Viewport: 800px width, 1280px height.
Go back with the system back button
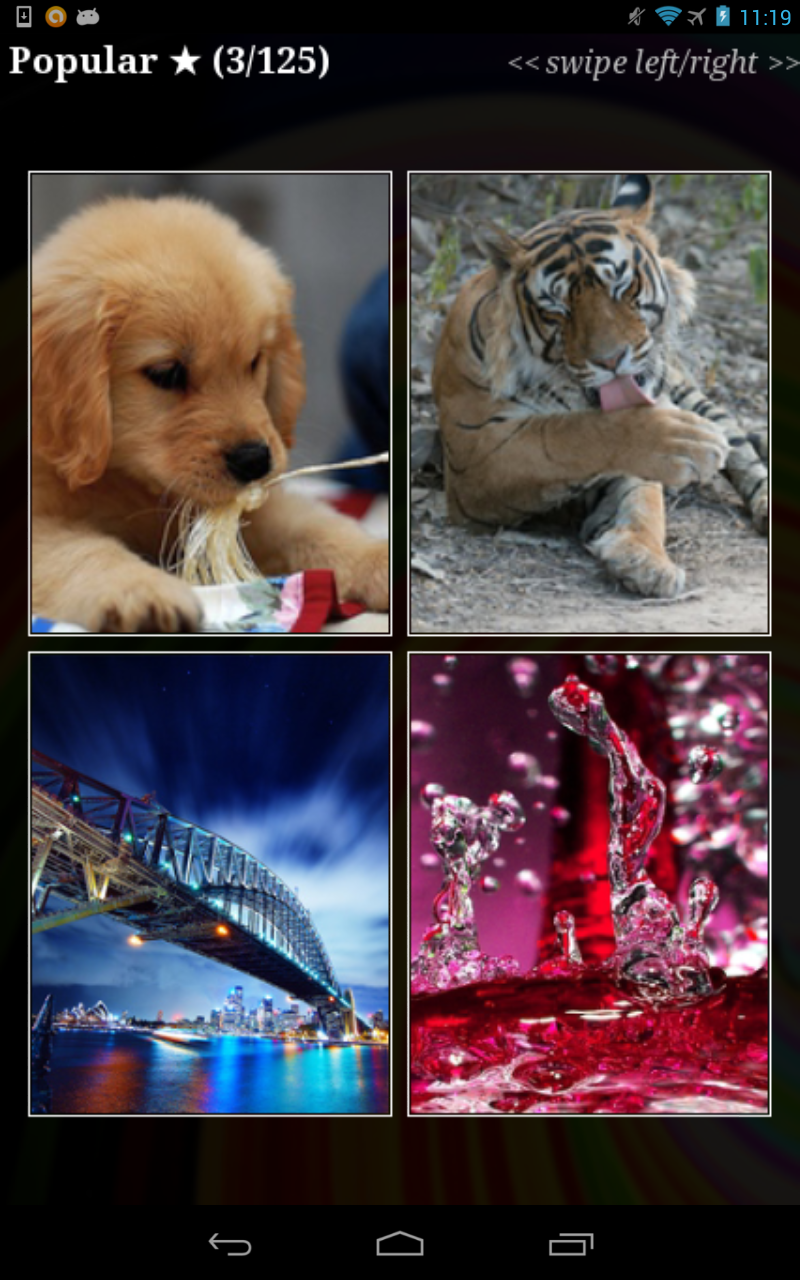pyautogui.click(x=229, y=1244)
